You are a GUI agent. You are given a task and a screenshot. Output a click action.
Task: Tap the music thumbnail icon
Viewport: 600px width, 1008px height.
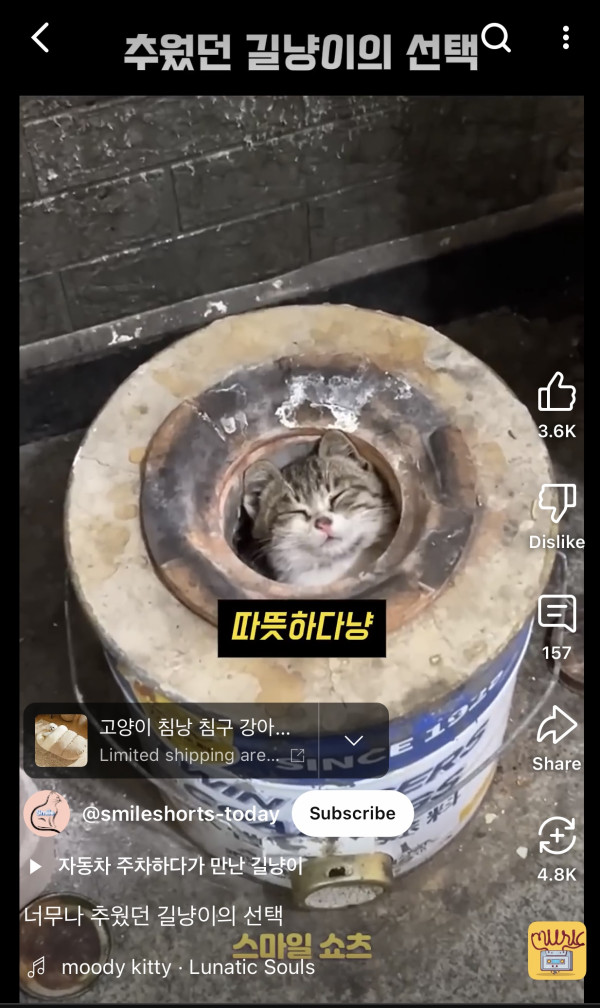(x=557, y=950)
